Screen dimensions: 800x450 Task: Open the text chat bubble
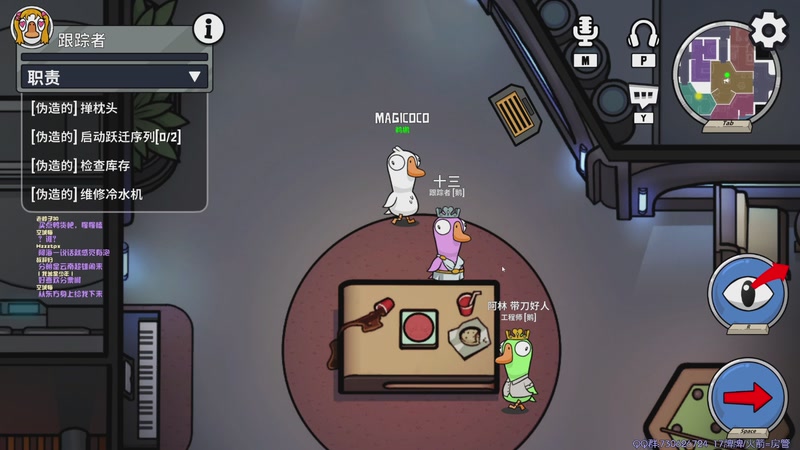pyautogui.click(x=642, y=97)
